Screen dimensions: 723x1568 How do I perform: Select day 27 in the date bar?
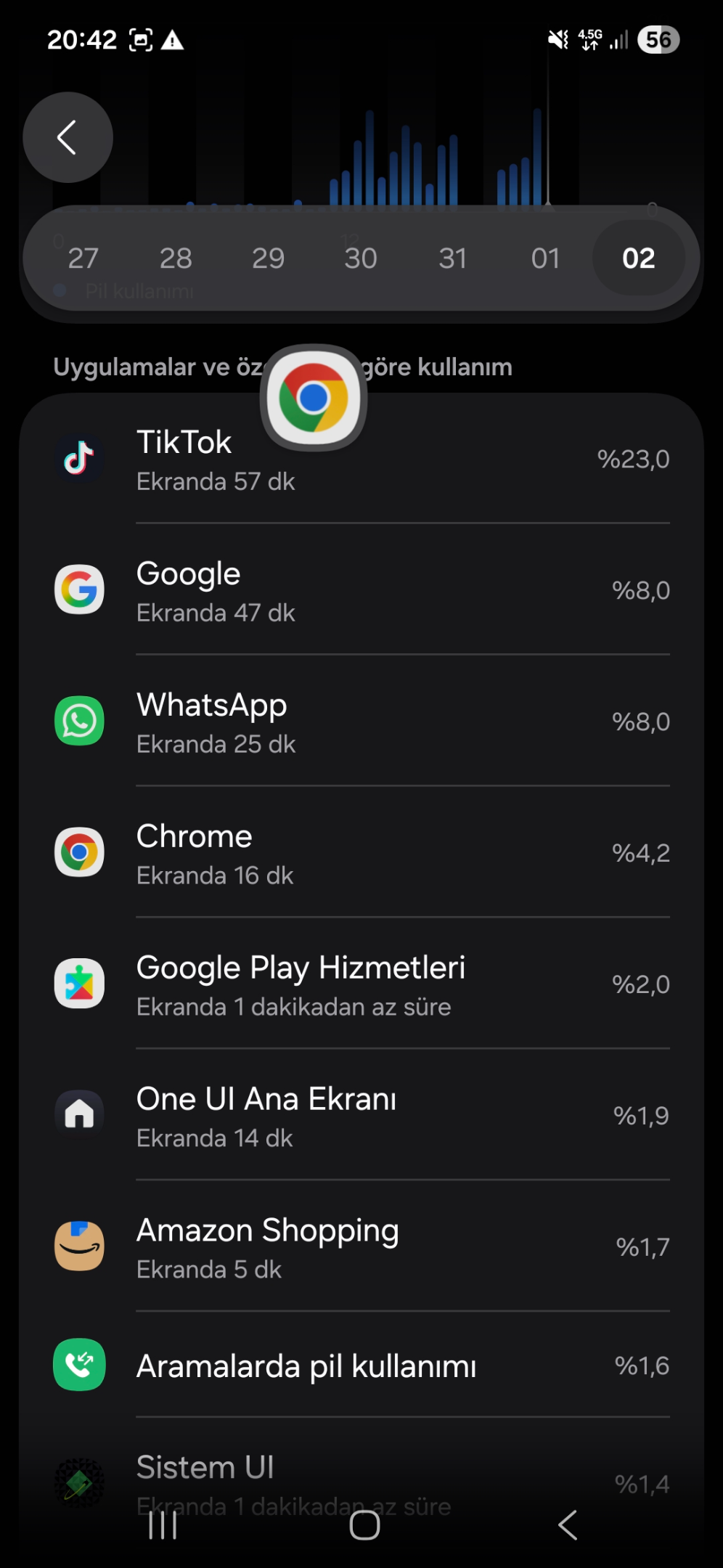[83, 258]
